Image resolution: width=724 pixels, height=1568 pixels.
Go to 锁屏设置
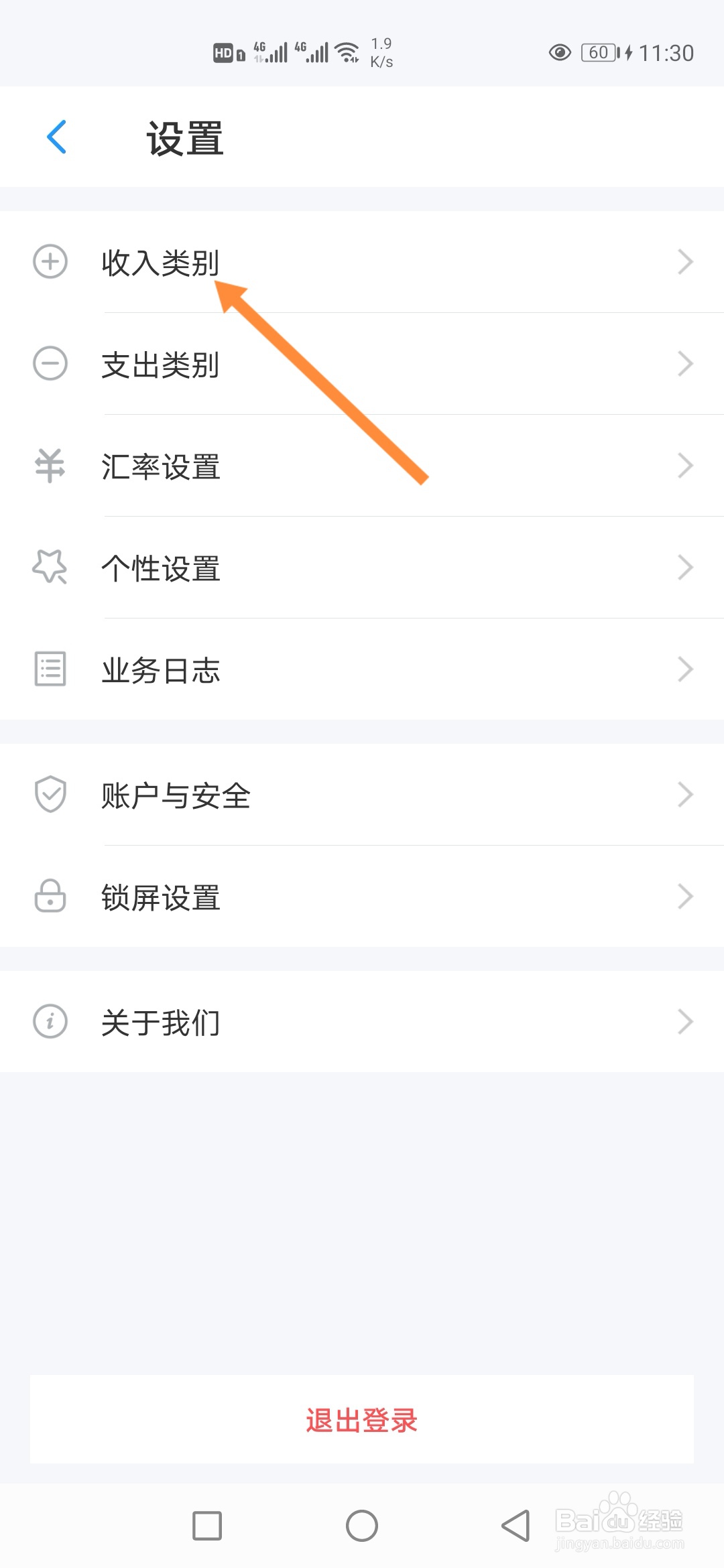tap(362, 897)
